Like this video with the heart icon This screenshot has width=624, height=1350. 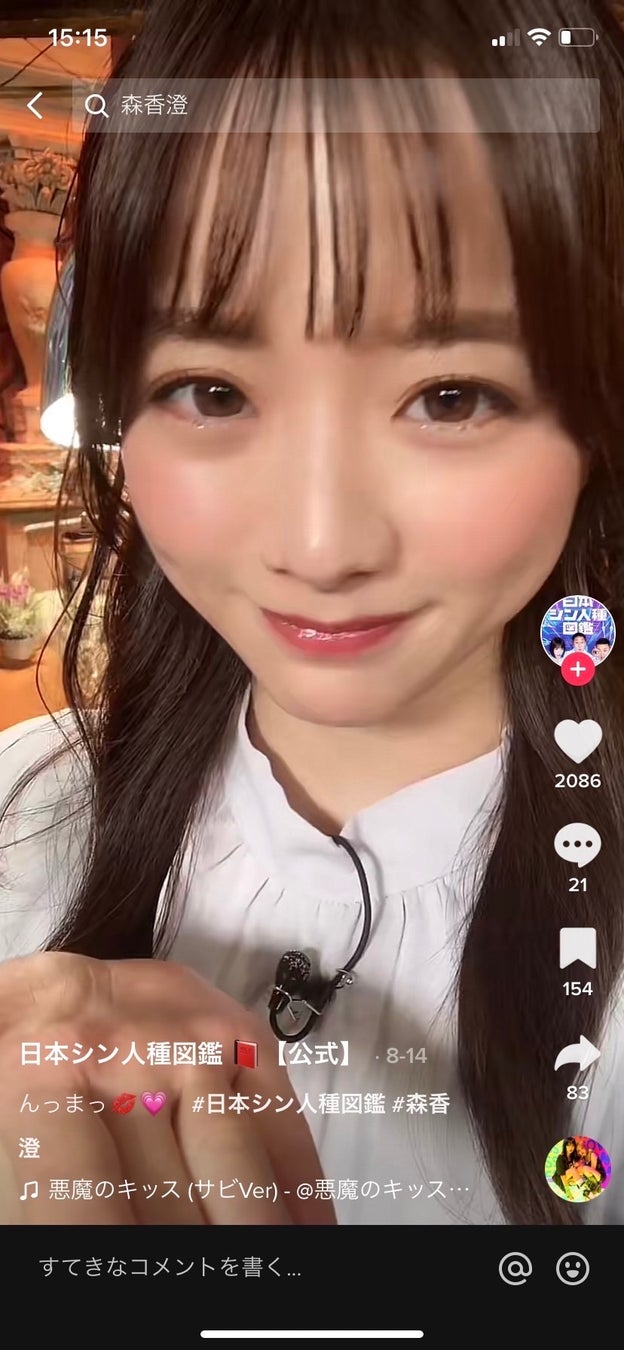coord(577,741)
